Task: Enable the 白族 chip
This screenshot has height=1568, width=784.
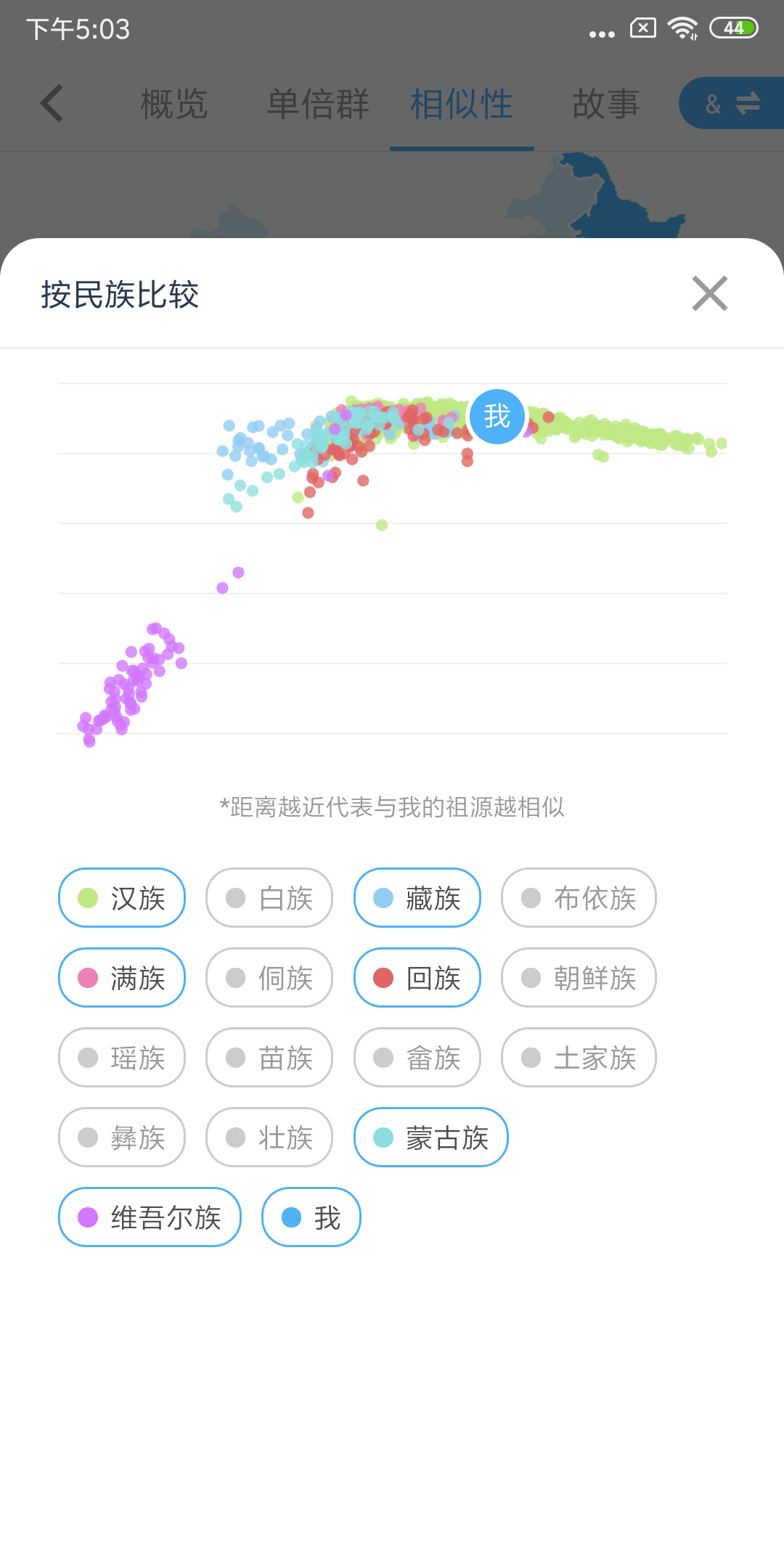Action: tap(269, 897)
